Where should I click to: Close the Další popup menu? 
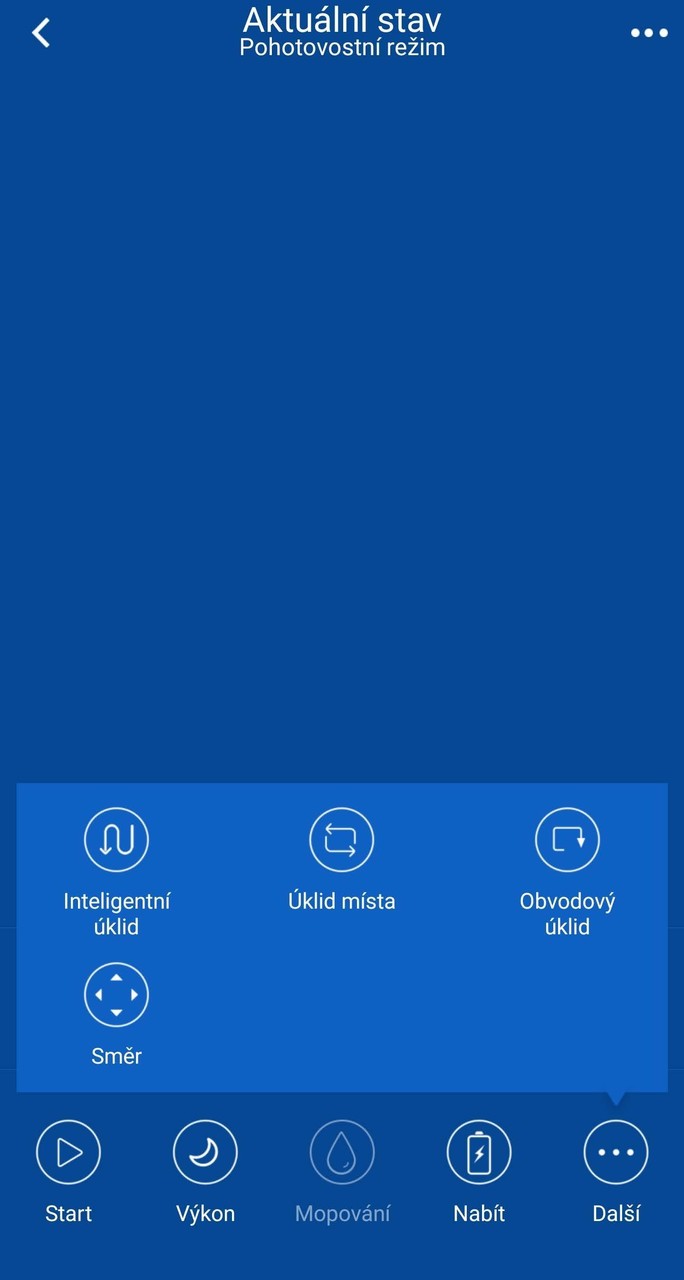point(616,1153)
